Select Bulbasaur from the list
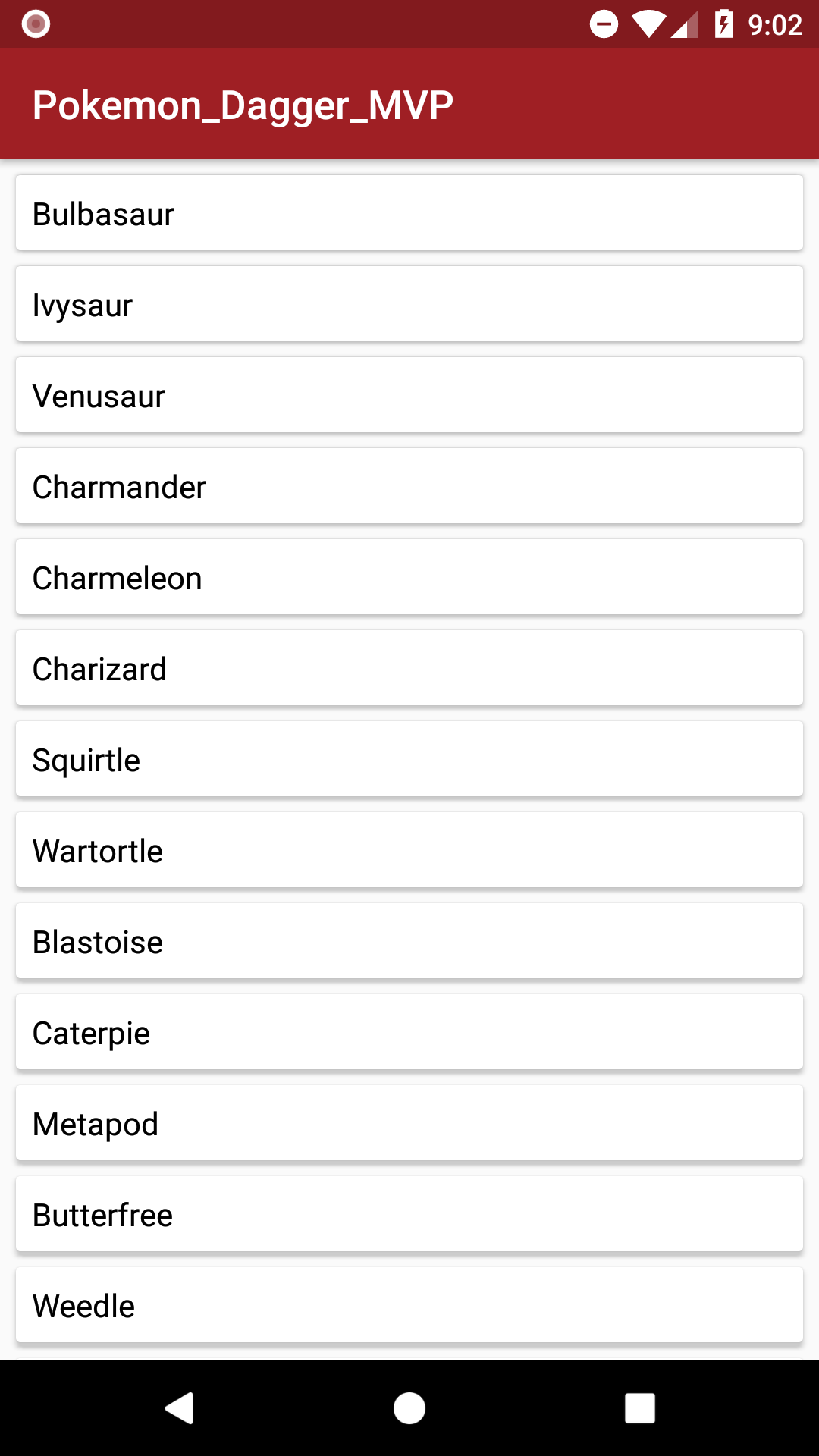Viewport: 819px width, 1456px height. tap(409, 213)
